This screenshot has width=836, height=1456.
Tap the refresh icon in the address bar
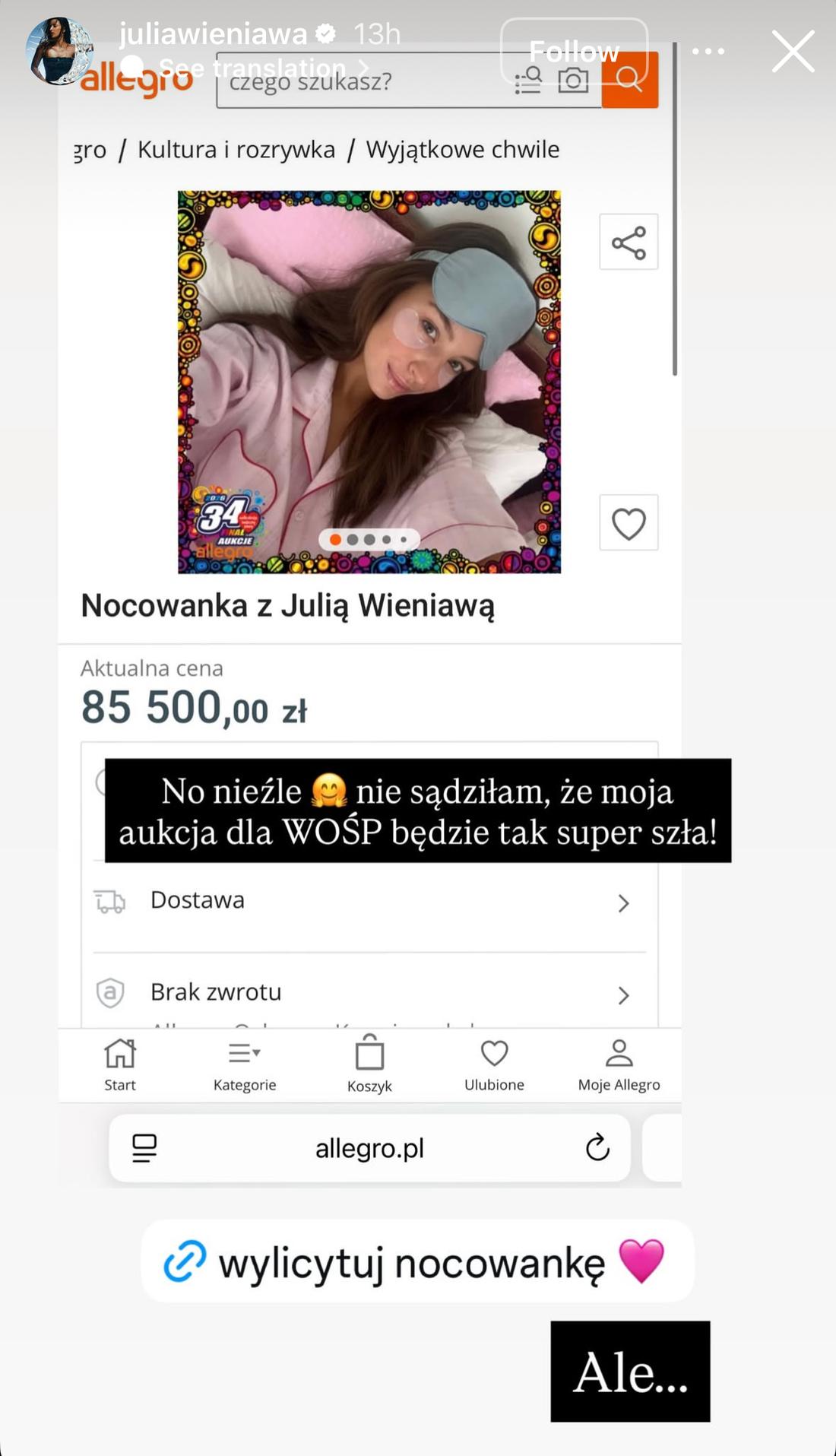(598, 1149)
